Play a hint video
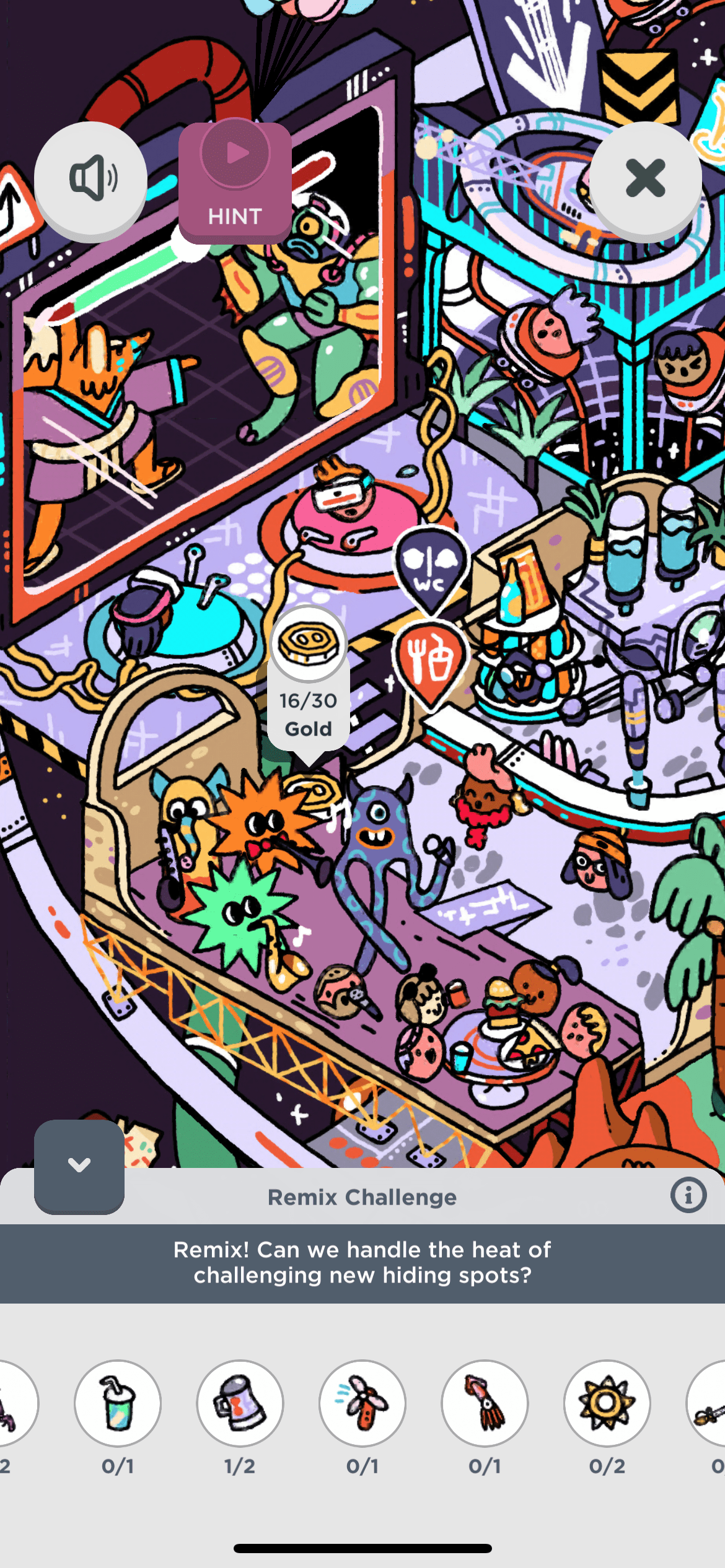The width and height of the screenshot is (725, 1568). [235, 180]
